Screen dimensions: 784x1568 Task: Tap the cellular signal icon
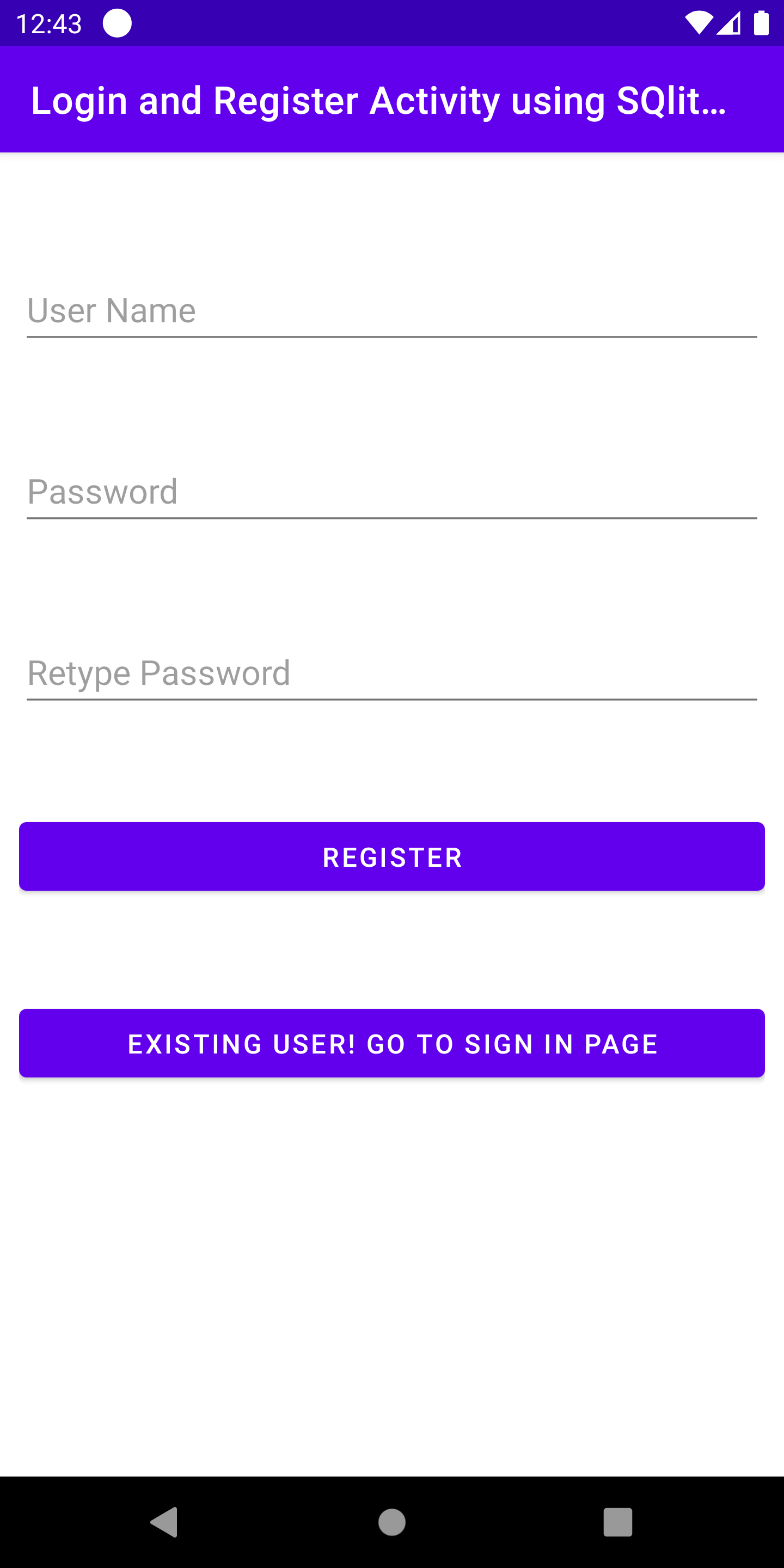(x=730, y=23)
